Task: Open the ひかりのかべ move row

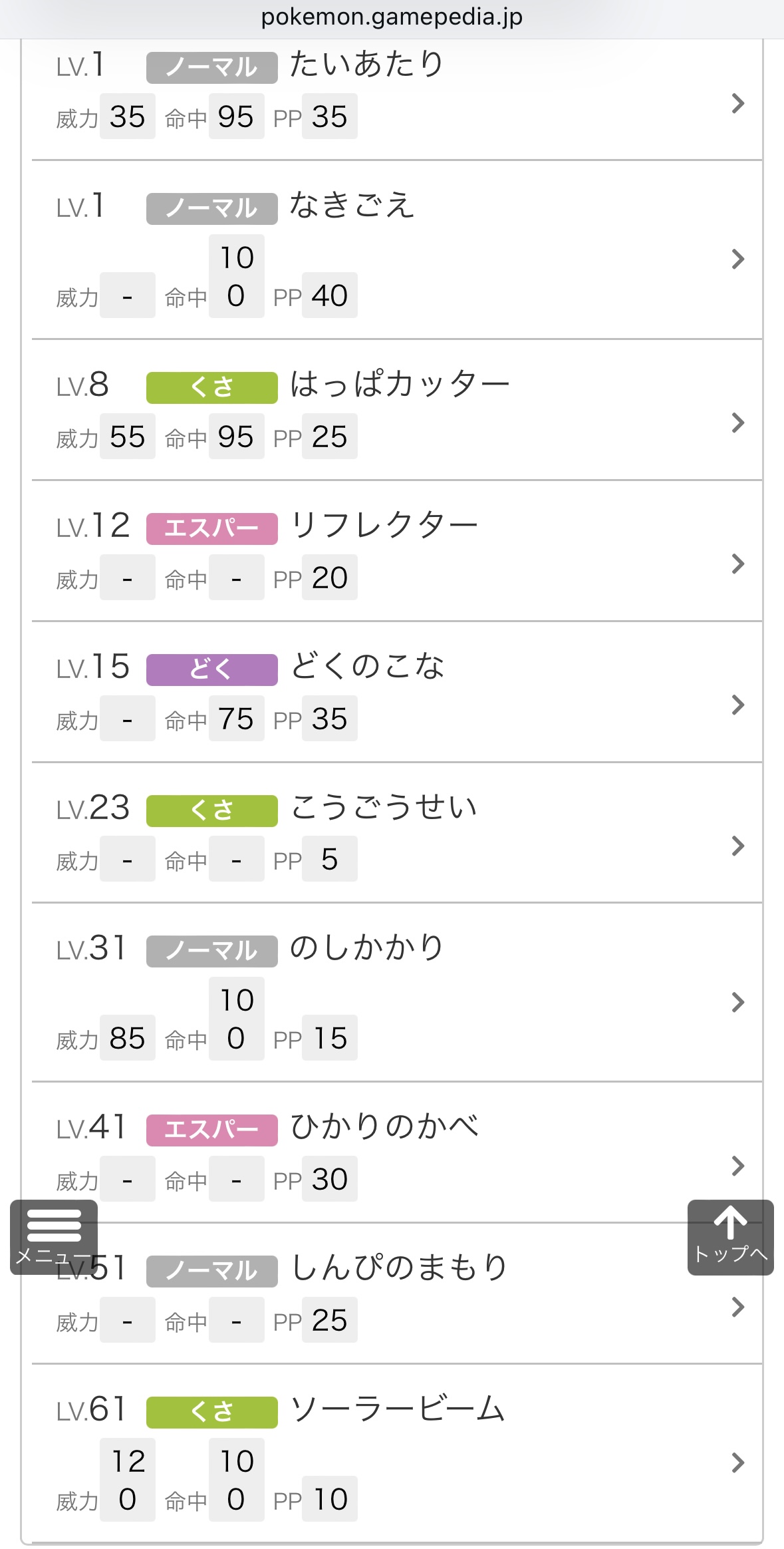Action: point(397,1152)
